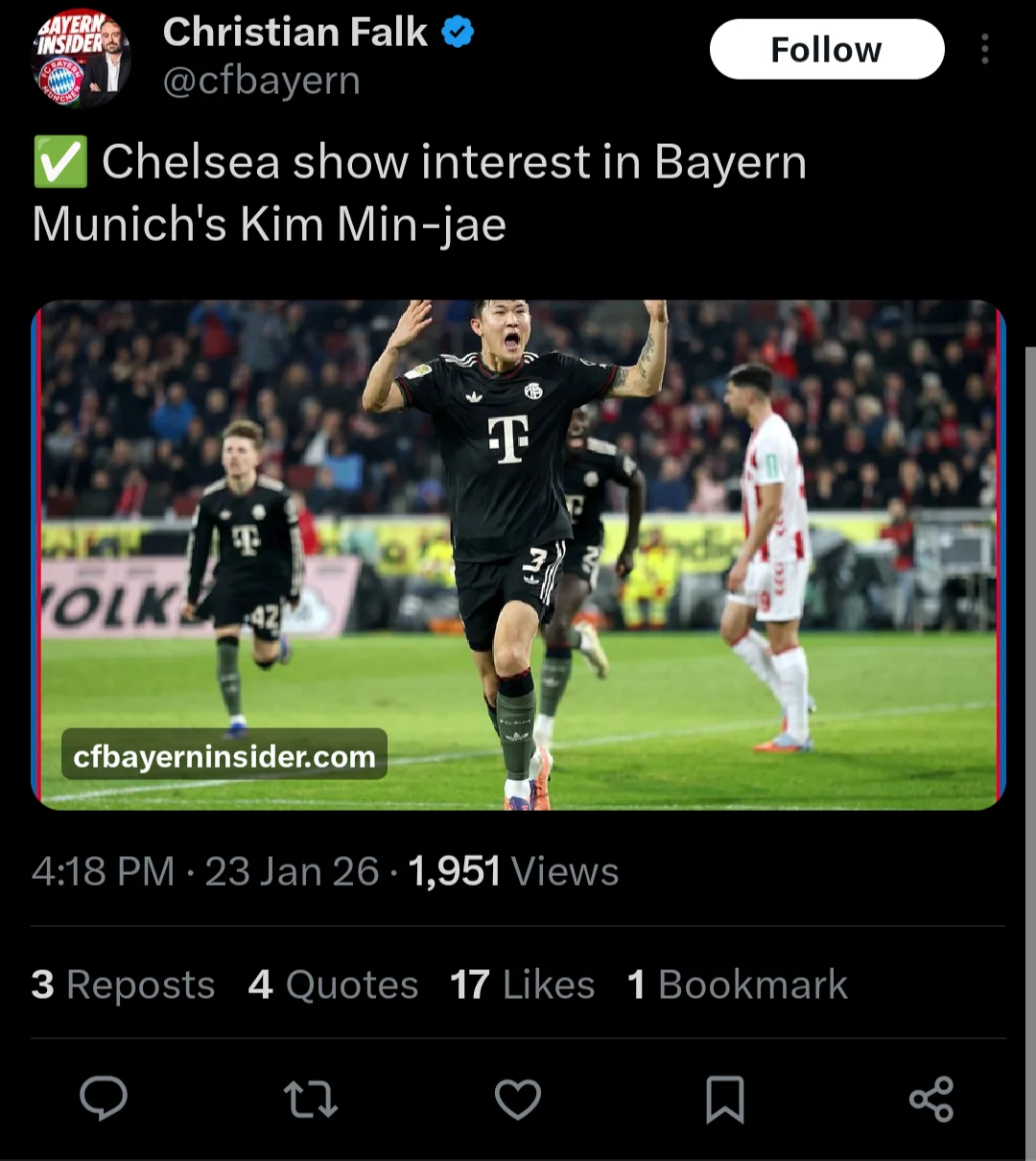Share this post
1036x1161 pixels.
[x=930, y=1099]
